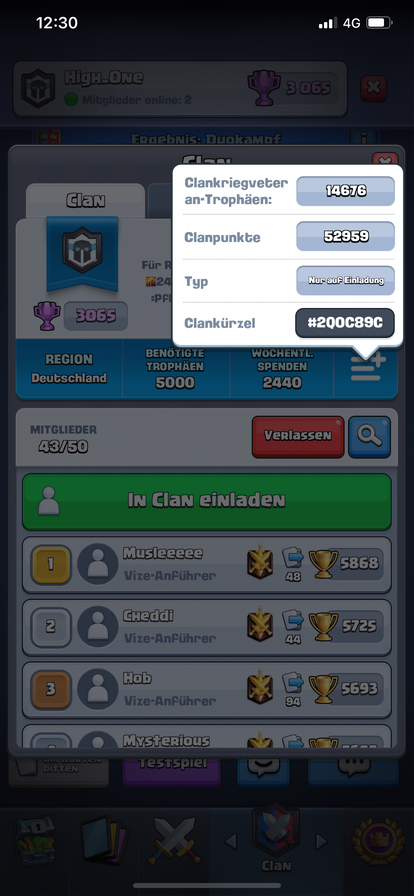Viewport: 414px width, 896px height.
Task: Tap In Clan einladen button
Action: [x=207, y=502]
